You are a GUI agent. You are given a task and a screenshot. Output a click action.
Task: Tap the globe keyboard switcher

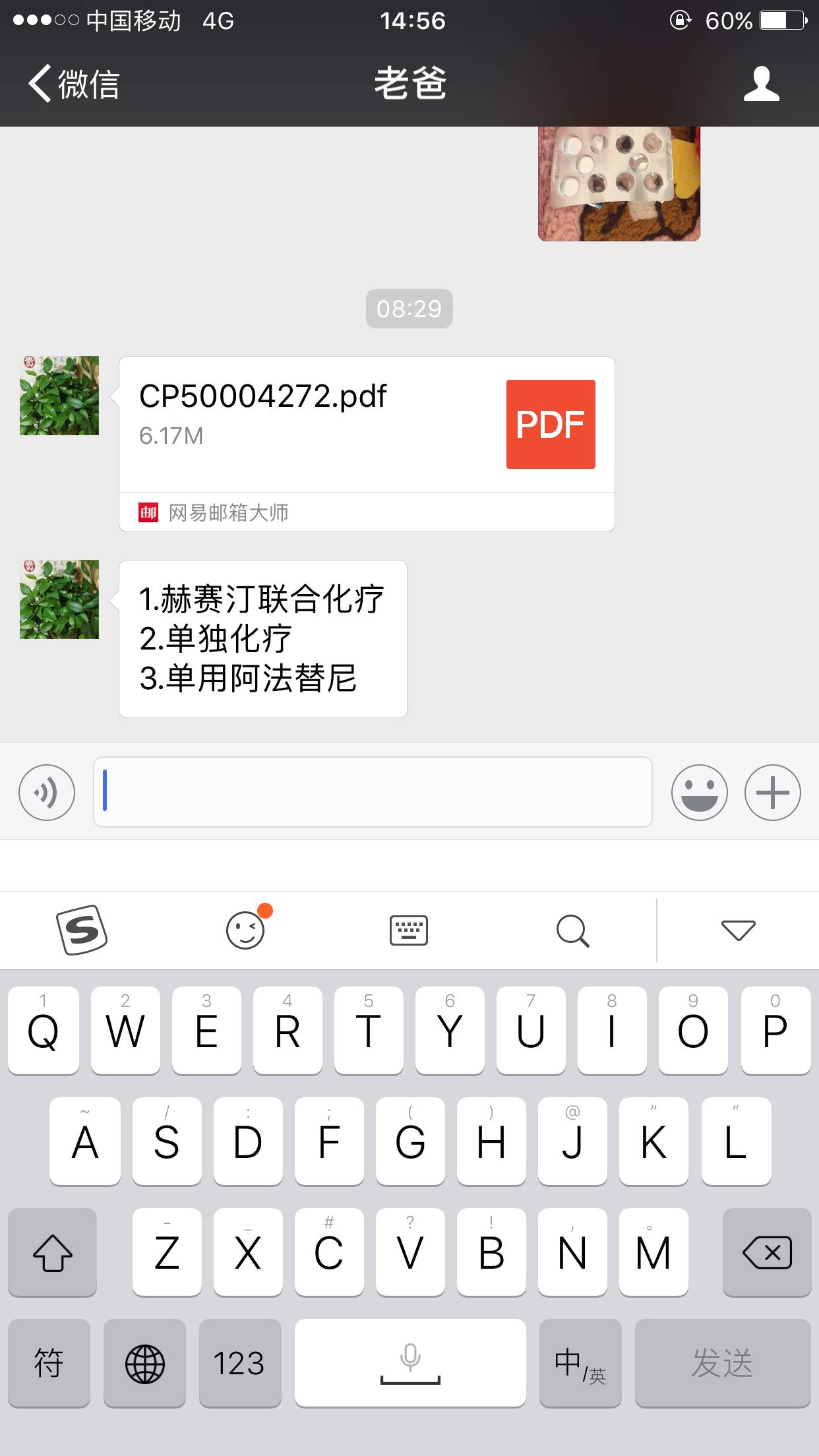144,1363
